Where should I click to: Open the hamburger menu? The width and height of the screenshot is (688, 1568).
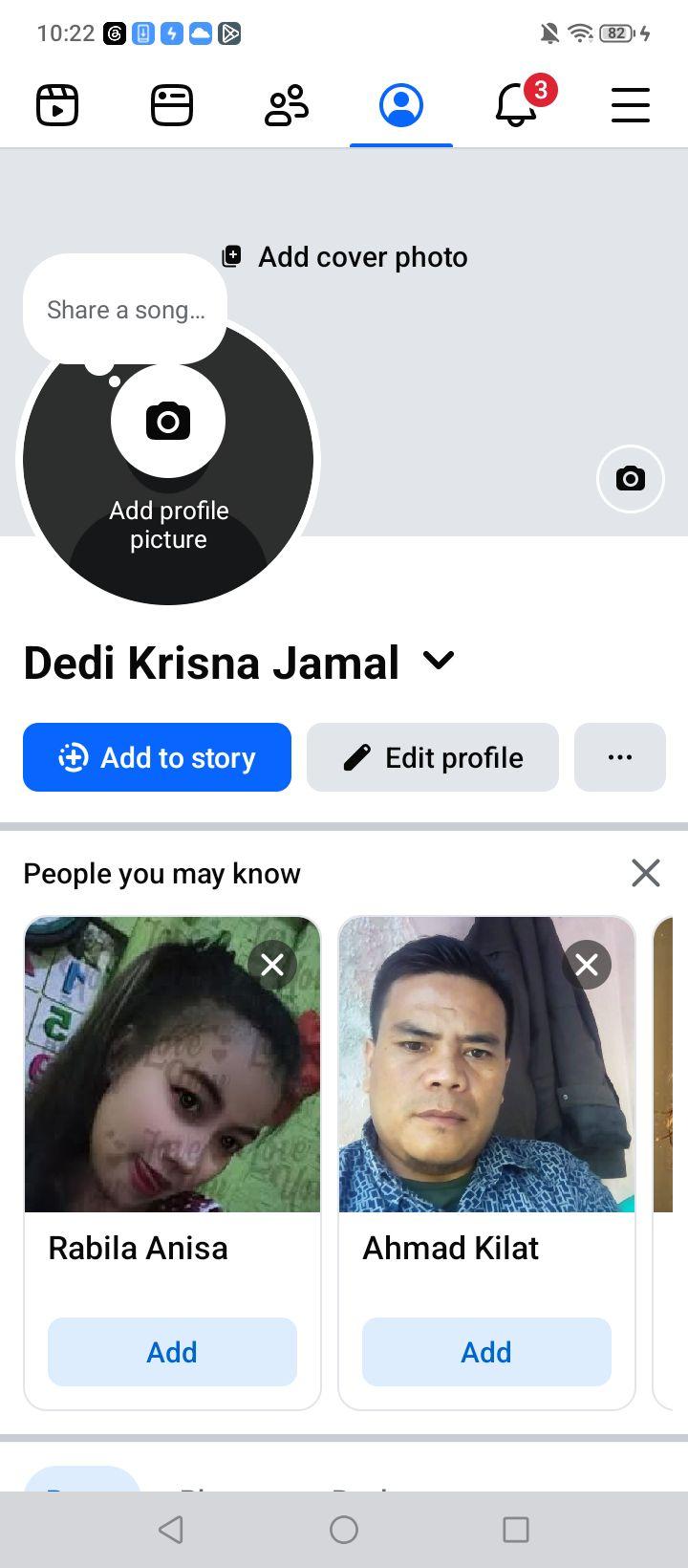[631, 105]
